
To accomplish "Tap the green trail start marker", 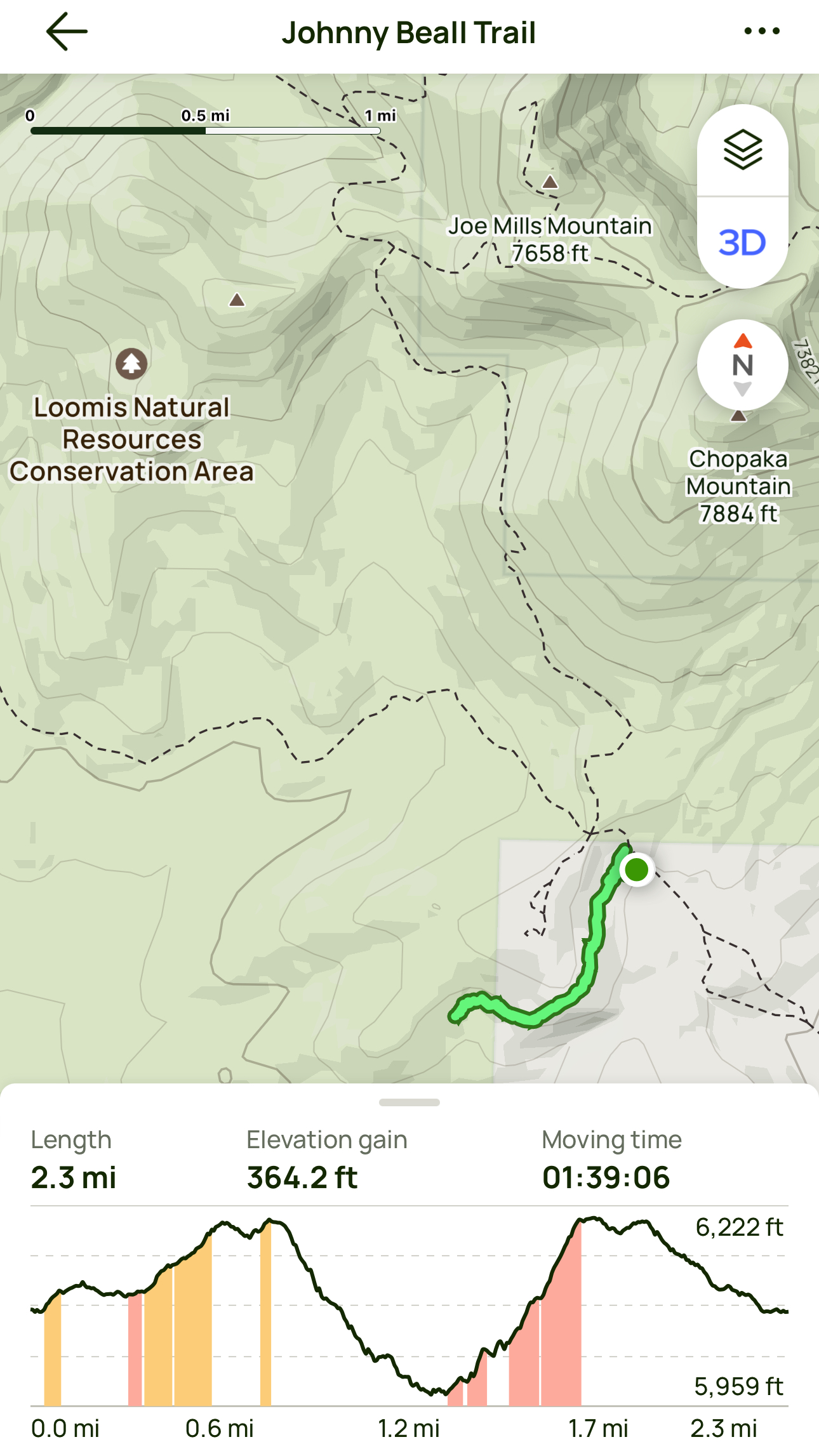I will (636, 870).
